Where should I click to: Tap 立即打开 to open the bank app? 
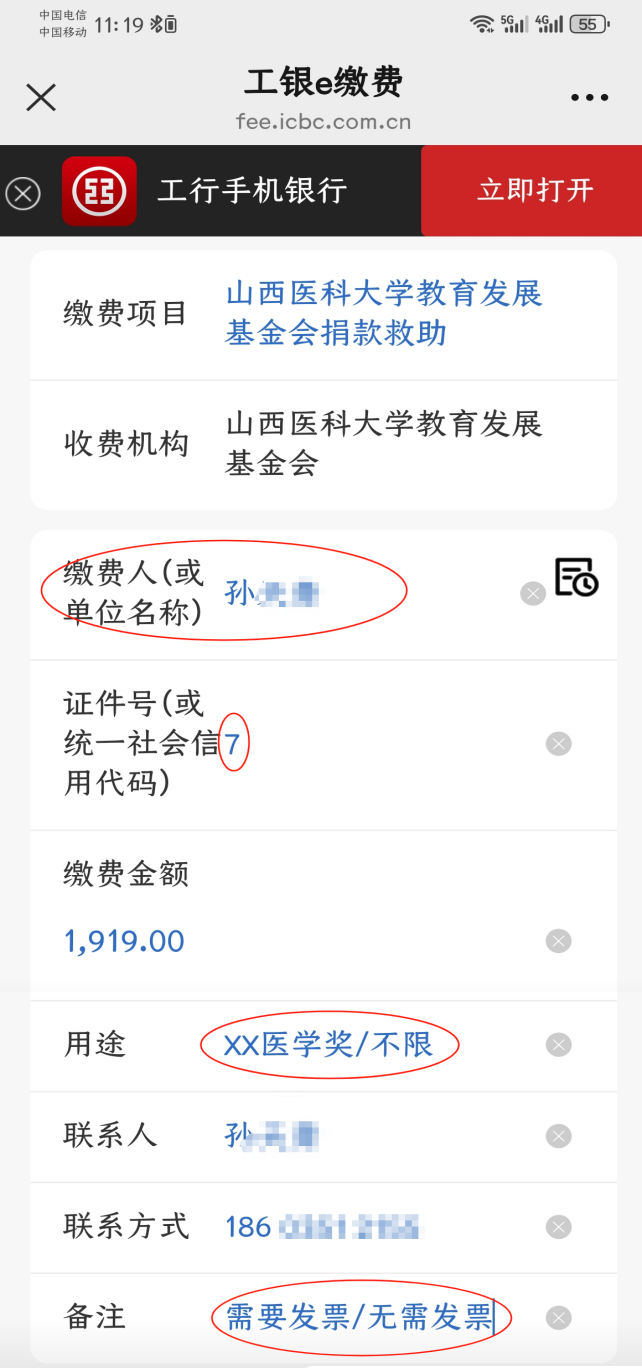535,191
